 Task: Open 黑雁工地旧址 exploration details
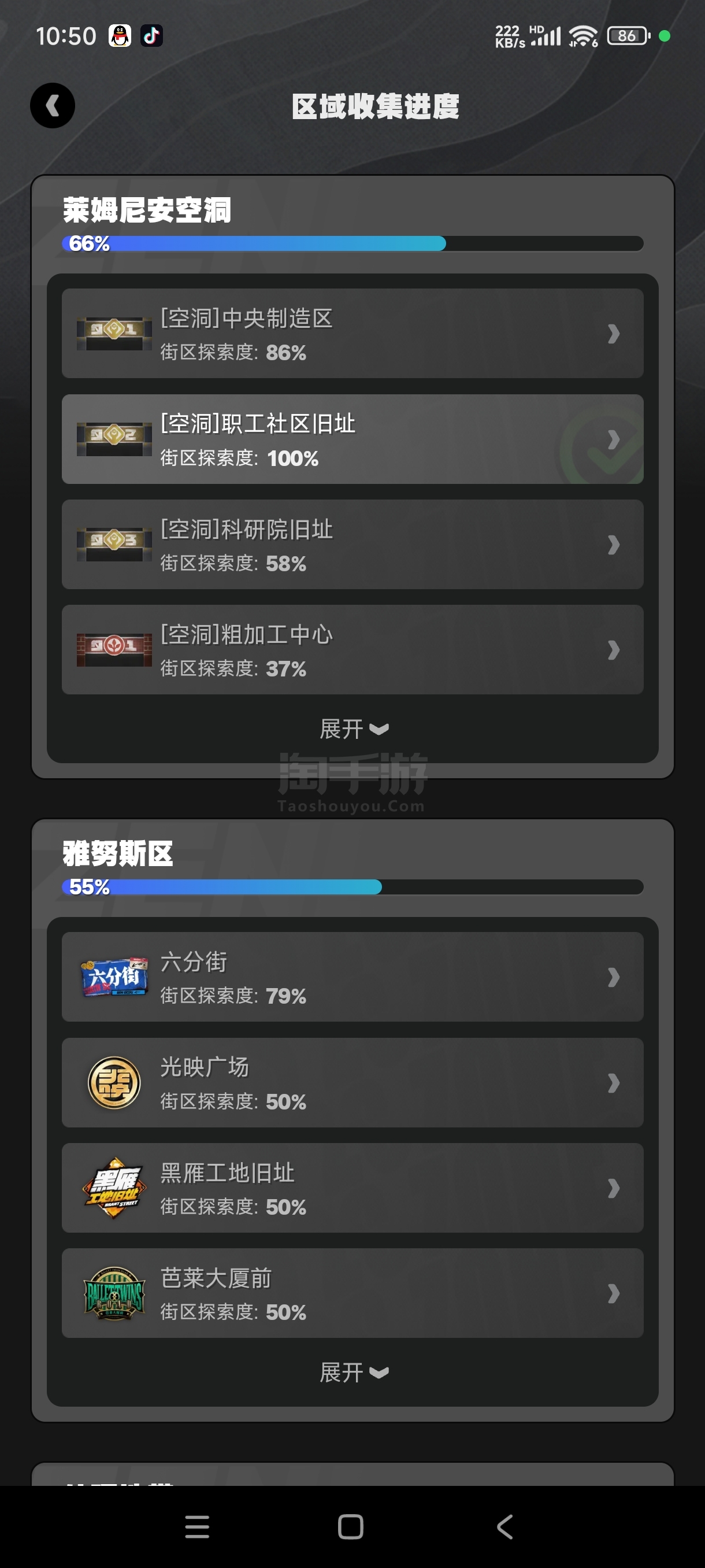pos(352,1188)
